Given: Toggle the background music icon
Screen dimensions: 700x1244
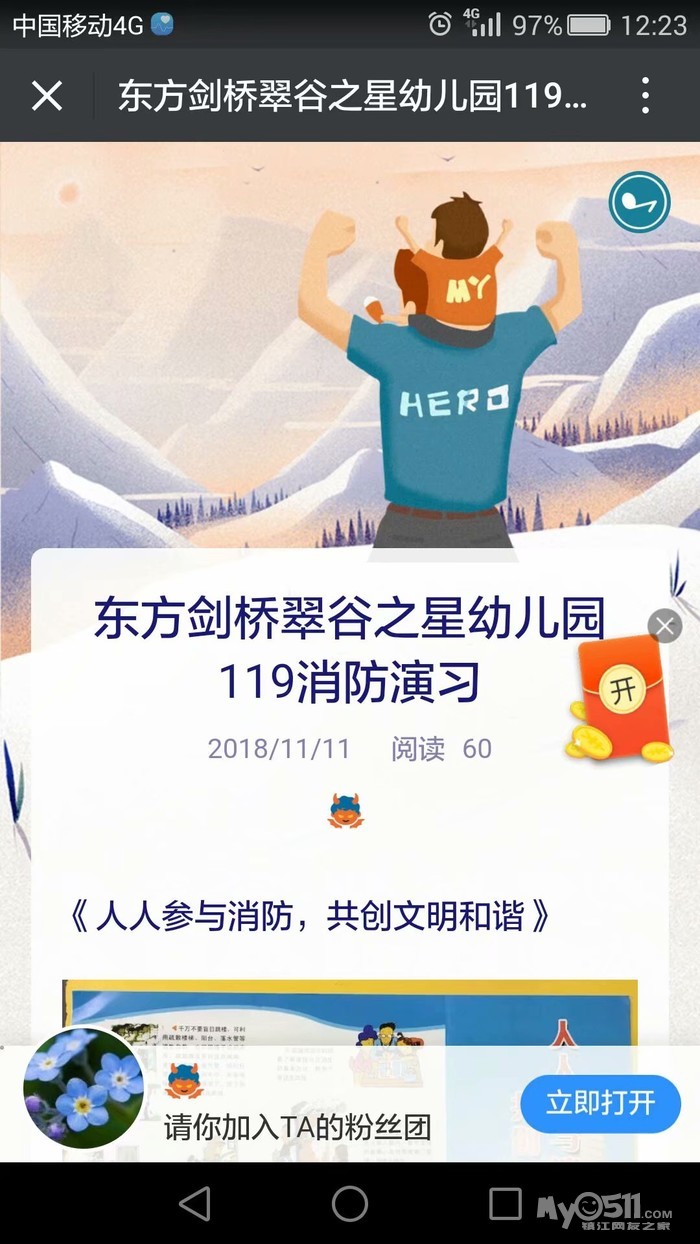Looking at the screenshot, I should pos(639,202).
